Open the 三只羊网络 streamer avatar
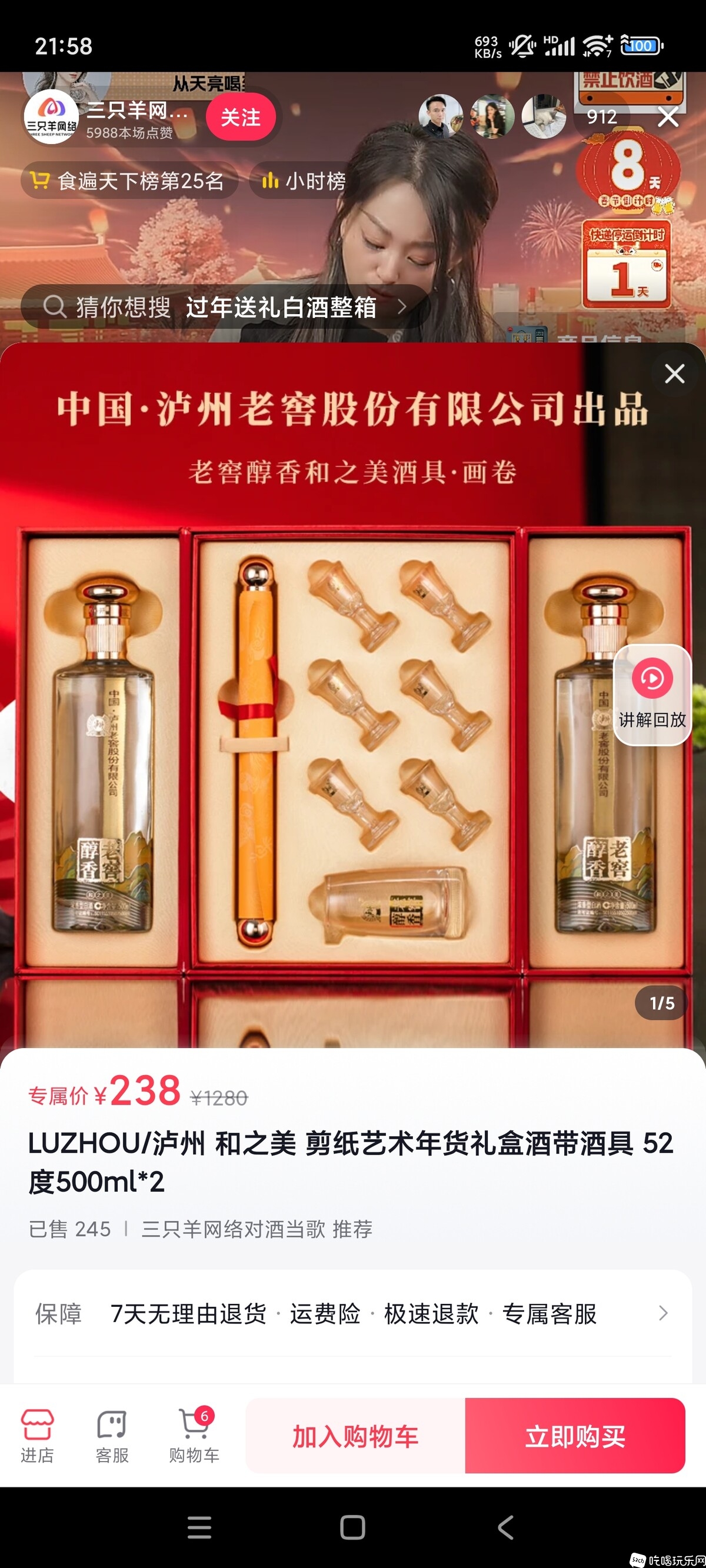Screen dimensions: 706x1568 [51, 117]
